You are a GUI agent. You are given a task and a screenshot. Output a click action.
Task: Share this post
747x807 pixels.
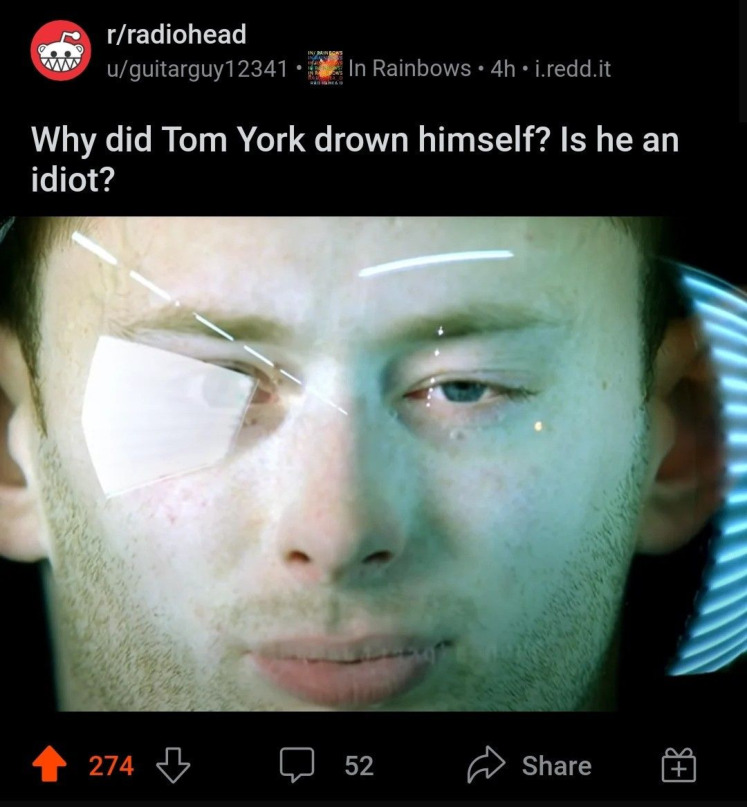click(530, 766)
